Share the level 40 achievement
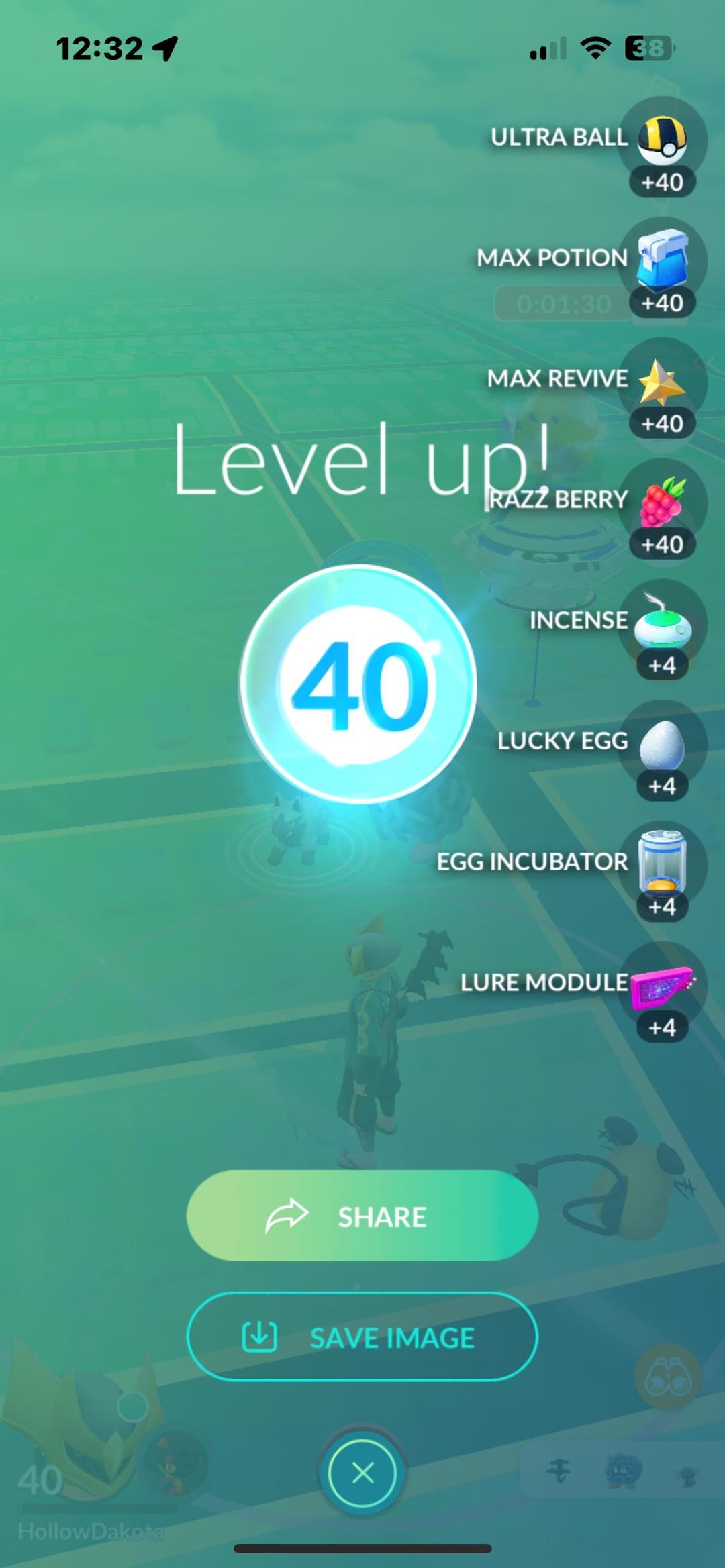 pyautogui.click(x=362, y=1216)
